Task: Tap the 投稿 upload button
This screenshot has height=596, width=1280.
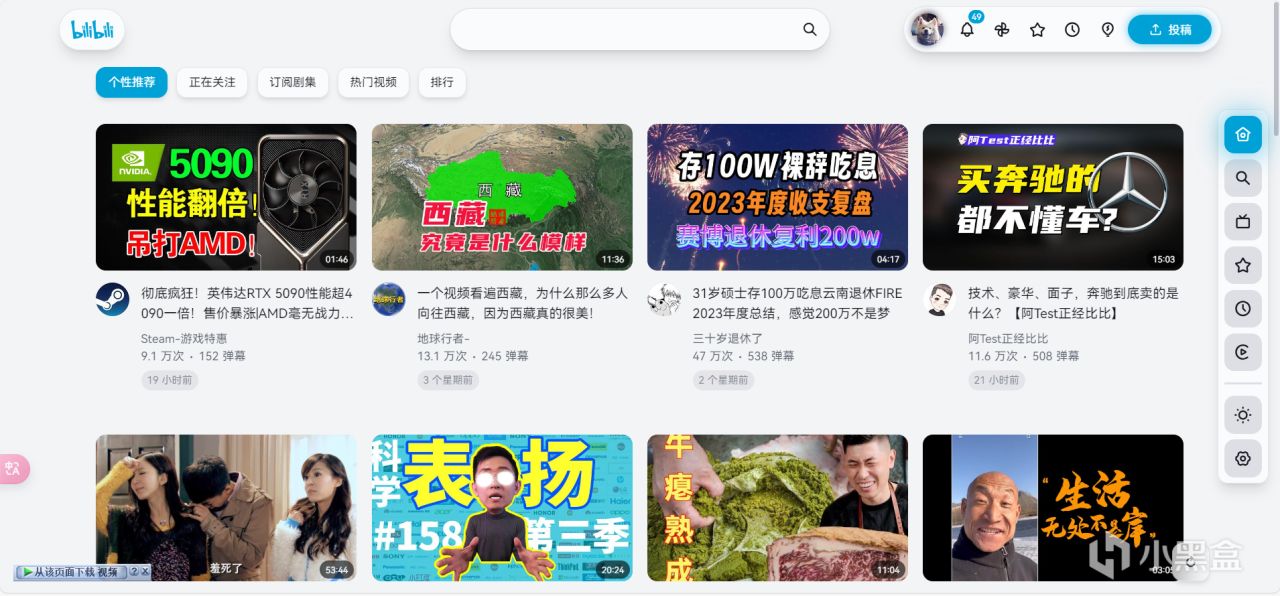Action: (1169, 30)
